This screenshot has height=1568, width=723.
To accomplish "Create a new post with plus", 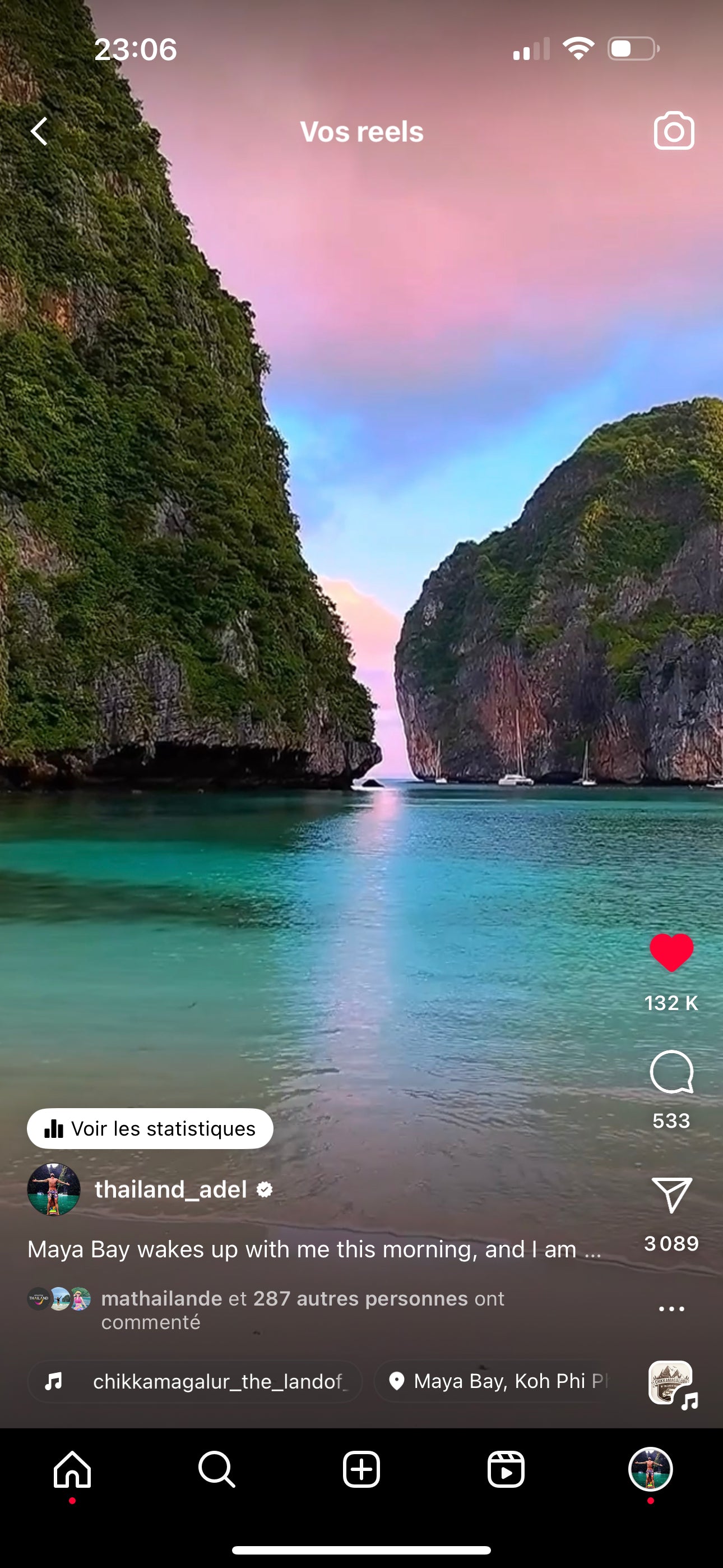I will (361, 1469).
